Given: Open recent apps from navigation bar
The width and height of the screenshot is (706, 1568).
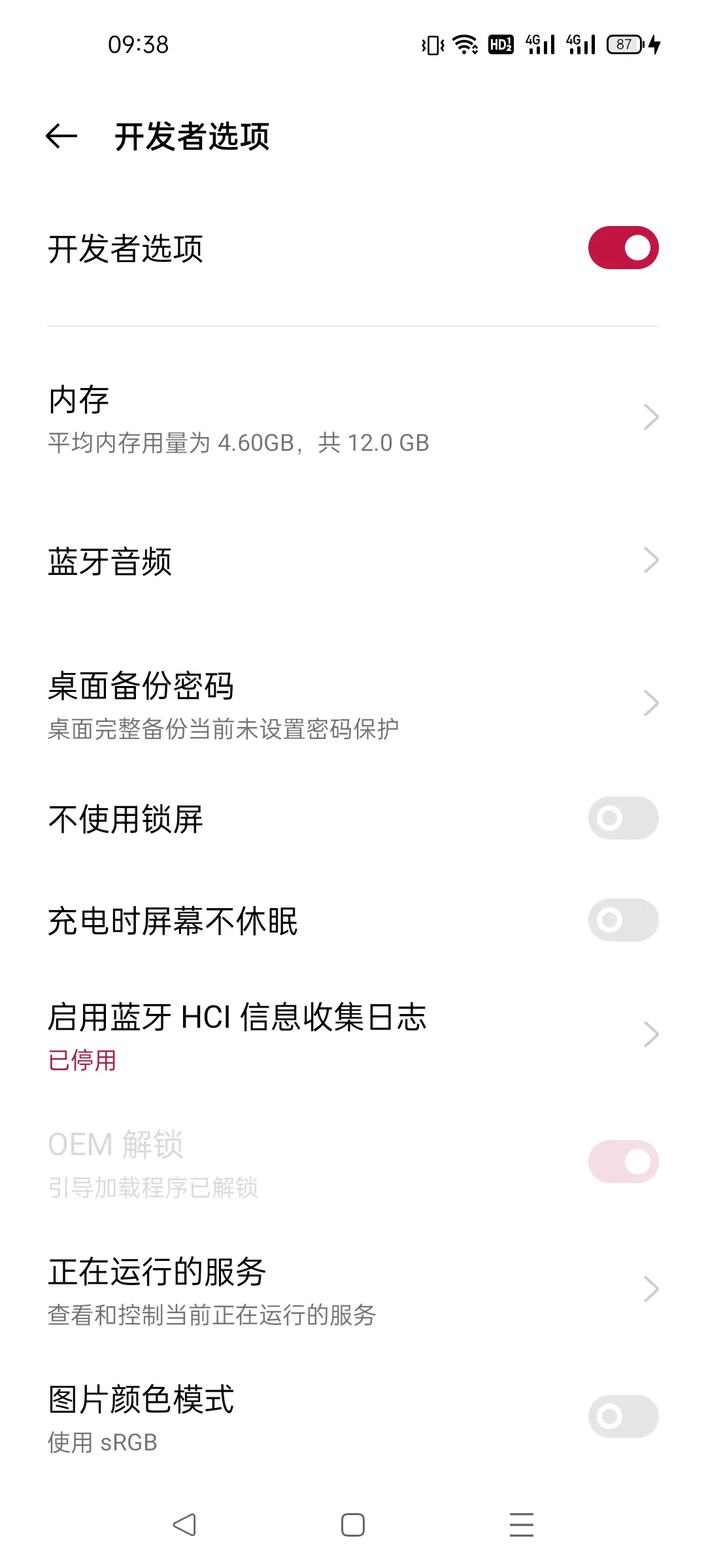Looking at the screenshot, I should 521,1525.
